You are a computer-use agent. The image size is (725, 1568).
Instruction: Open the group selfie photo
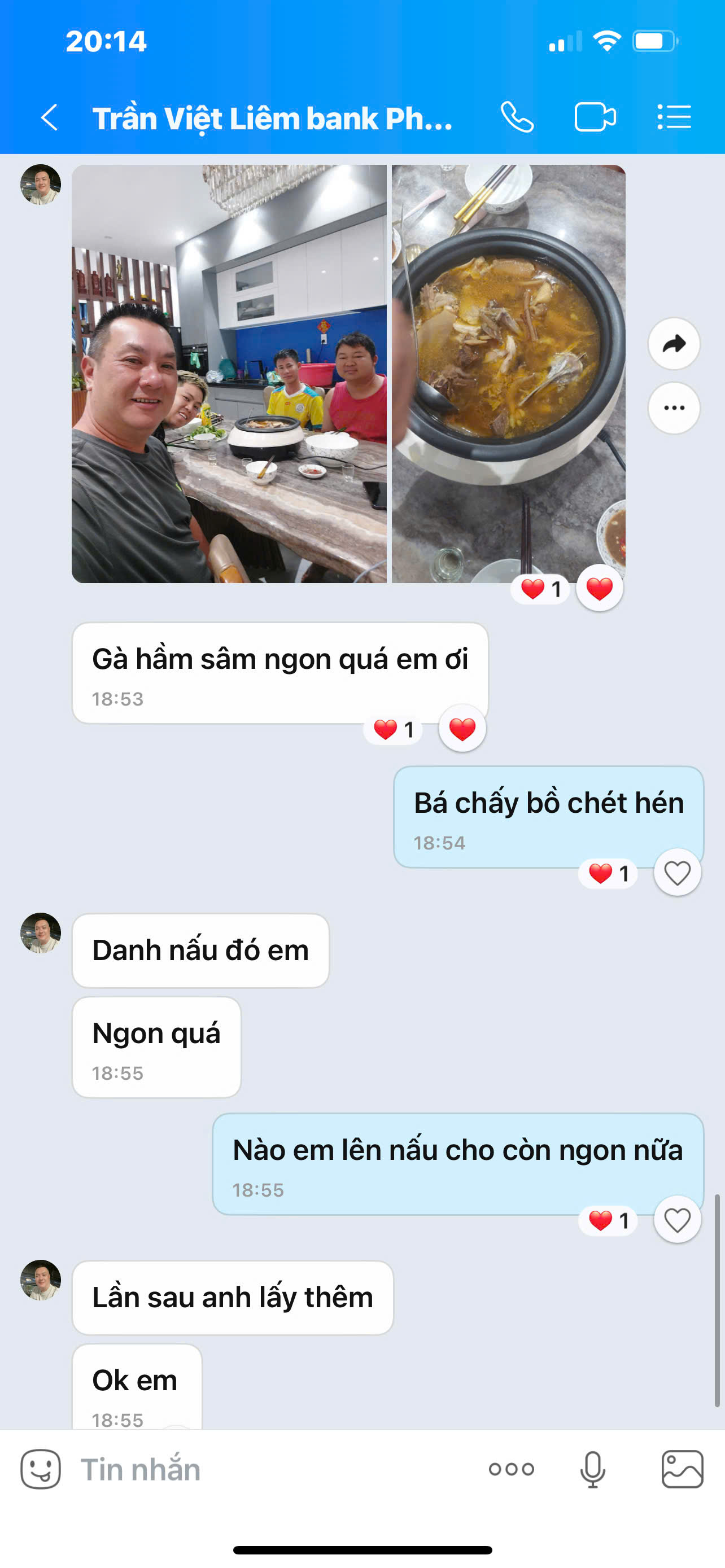pyautogui.click(x=229, y=374)
